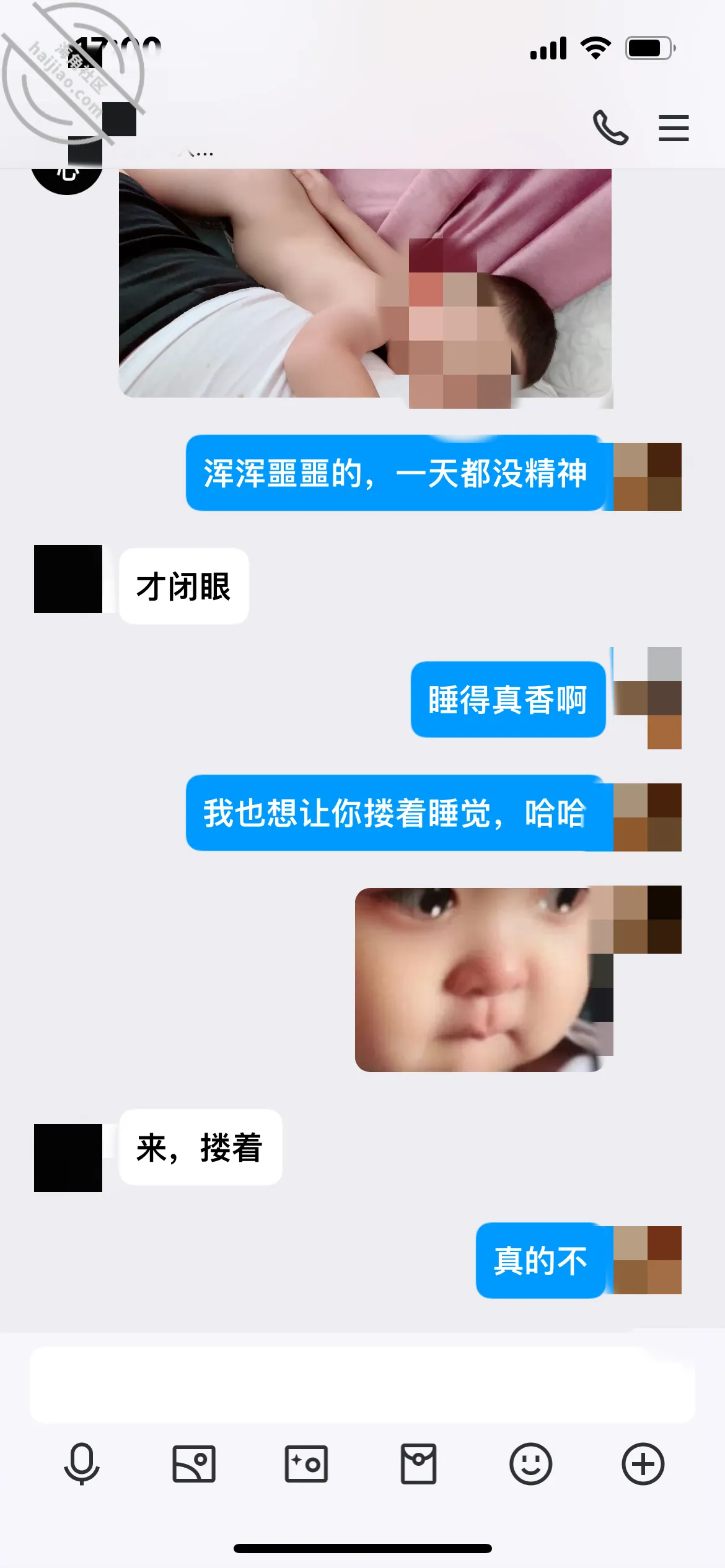Open more options with the plus icon
The image size is (725, 1568).
click(x=643, y=1464)
